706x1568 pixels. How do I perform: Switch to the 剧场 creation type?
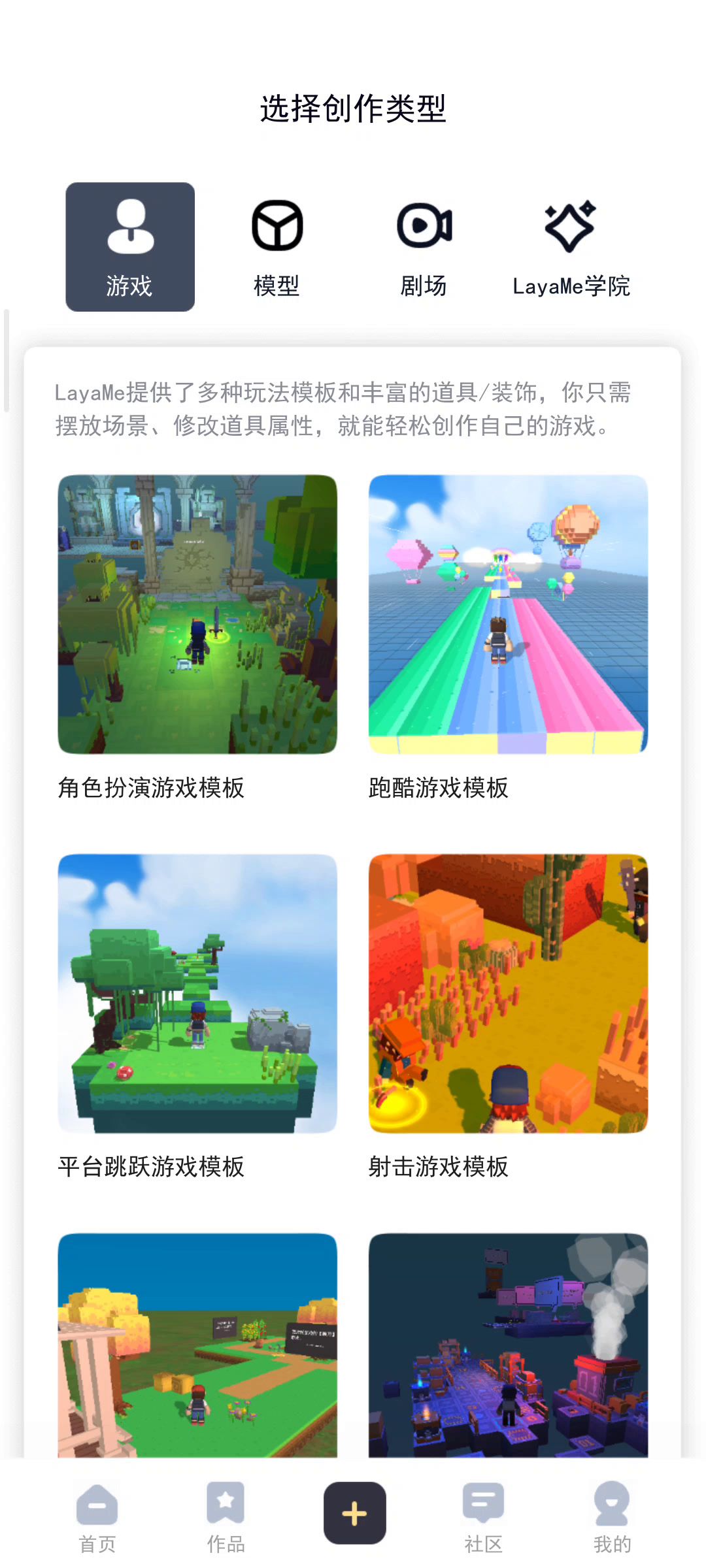(x=424, y=247)
